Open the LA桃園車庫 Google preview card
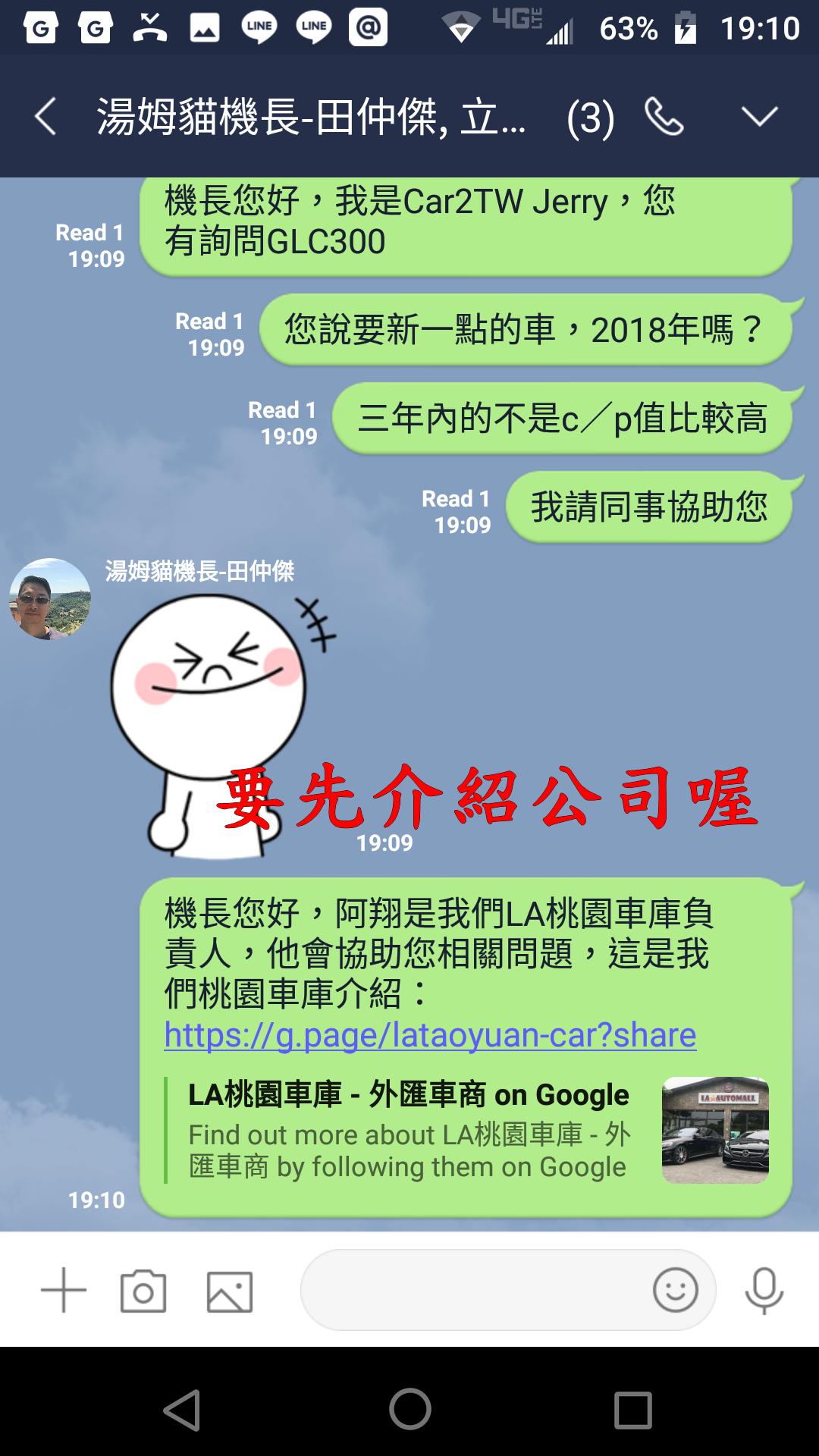The height and width of the screenshot is (1456, 819). [x=467, y=1130]
